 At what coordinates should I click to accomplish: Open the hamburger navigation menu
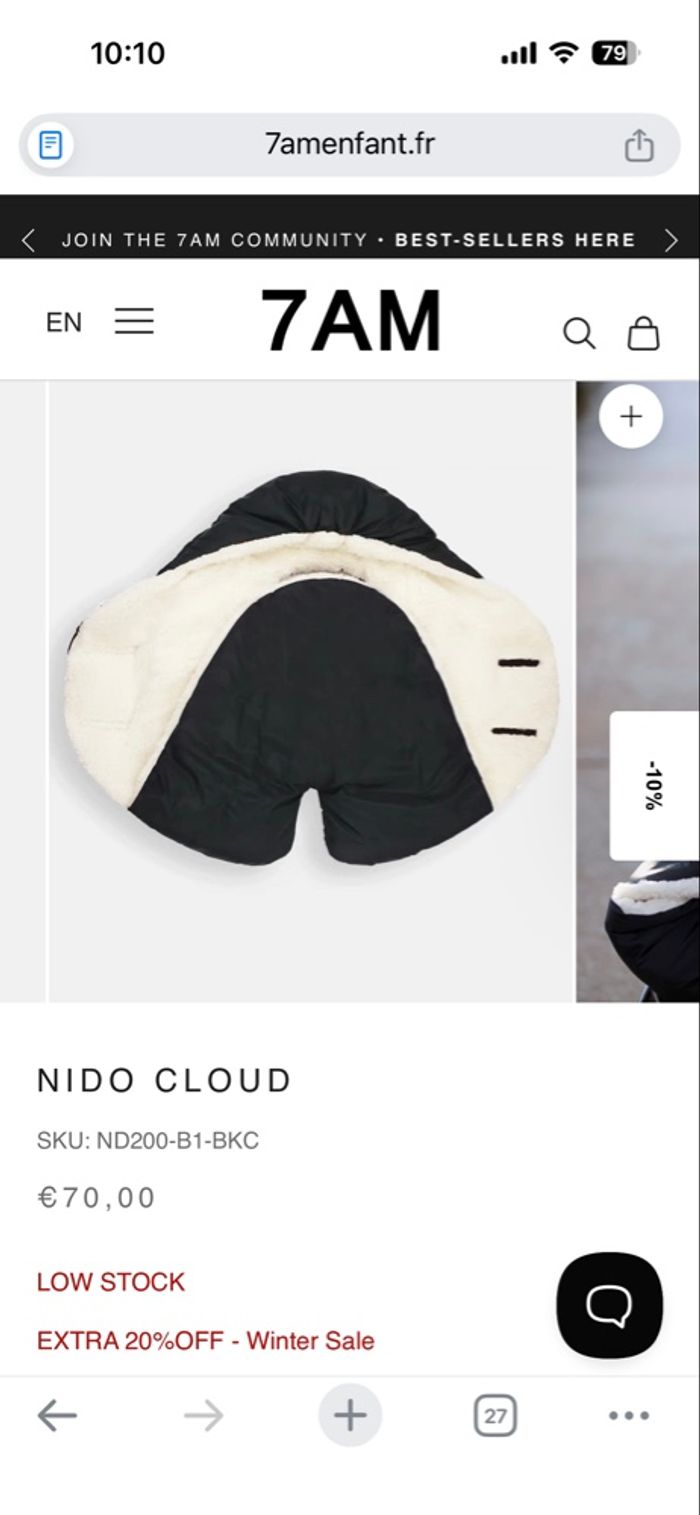[134, 321]
